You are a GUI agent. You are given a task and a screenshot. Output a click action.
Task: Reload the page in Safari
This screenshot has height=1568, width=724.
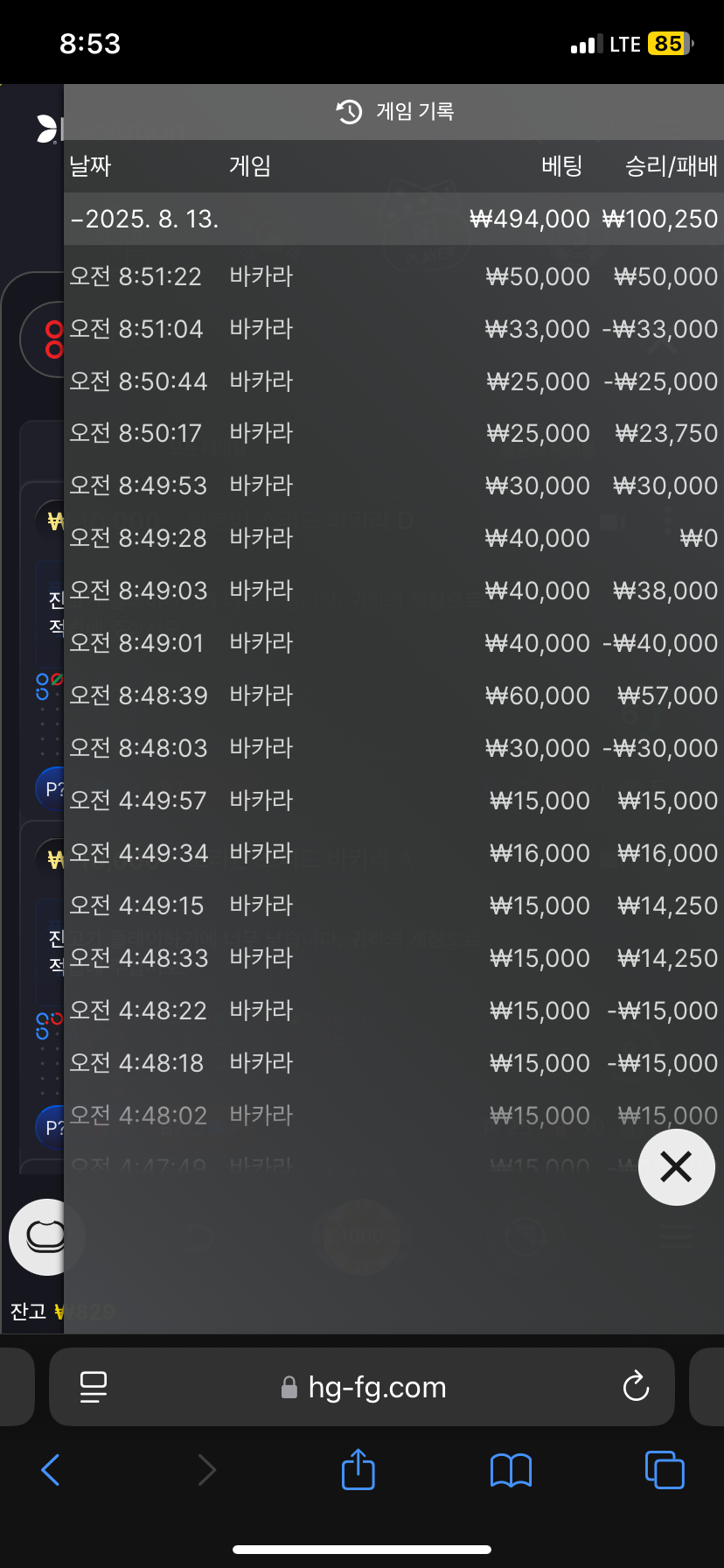coord(636,1387)
